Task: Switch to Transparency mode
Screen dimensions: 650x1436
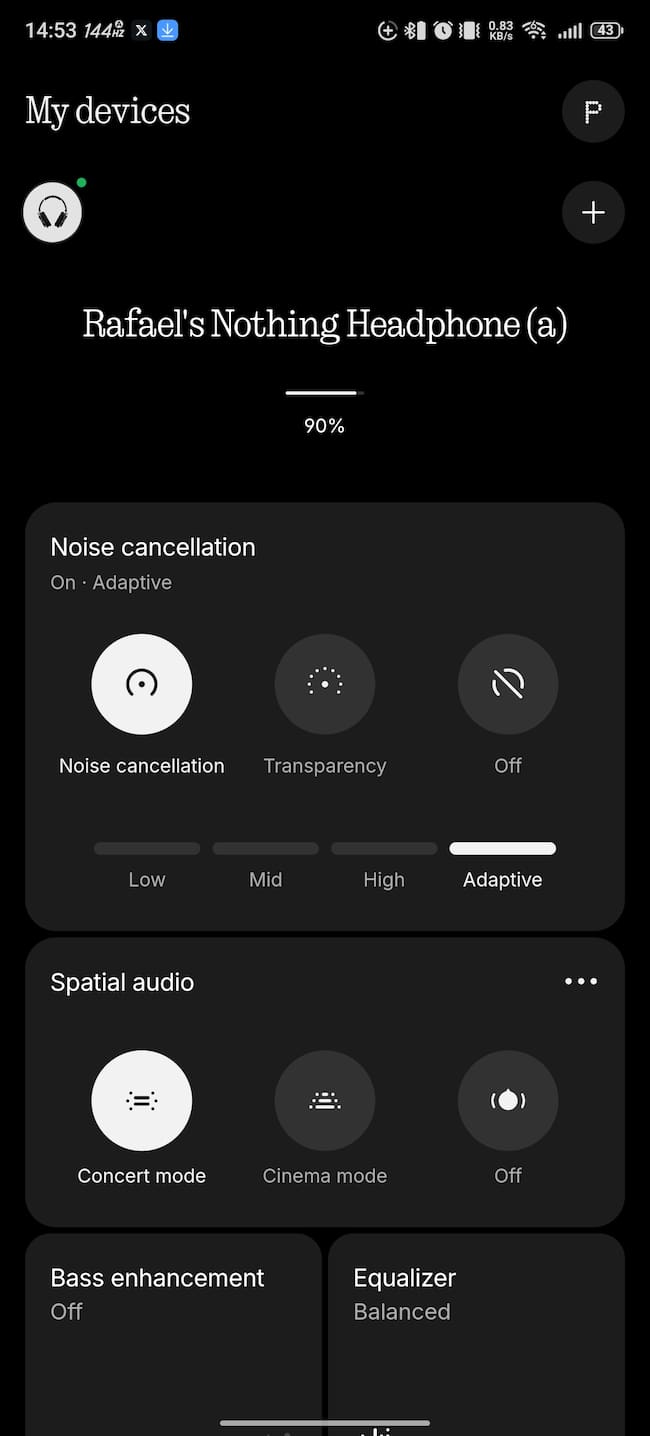Action: (325, 684)
